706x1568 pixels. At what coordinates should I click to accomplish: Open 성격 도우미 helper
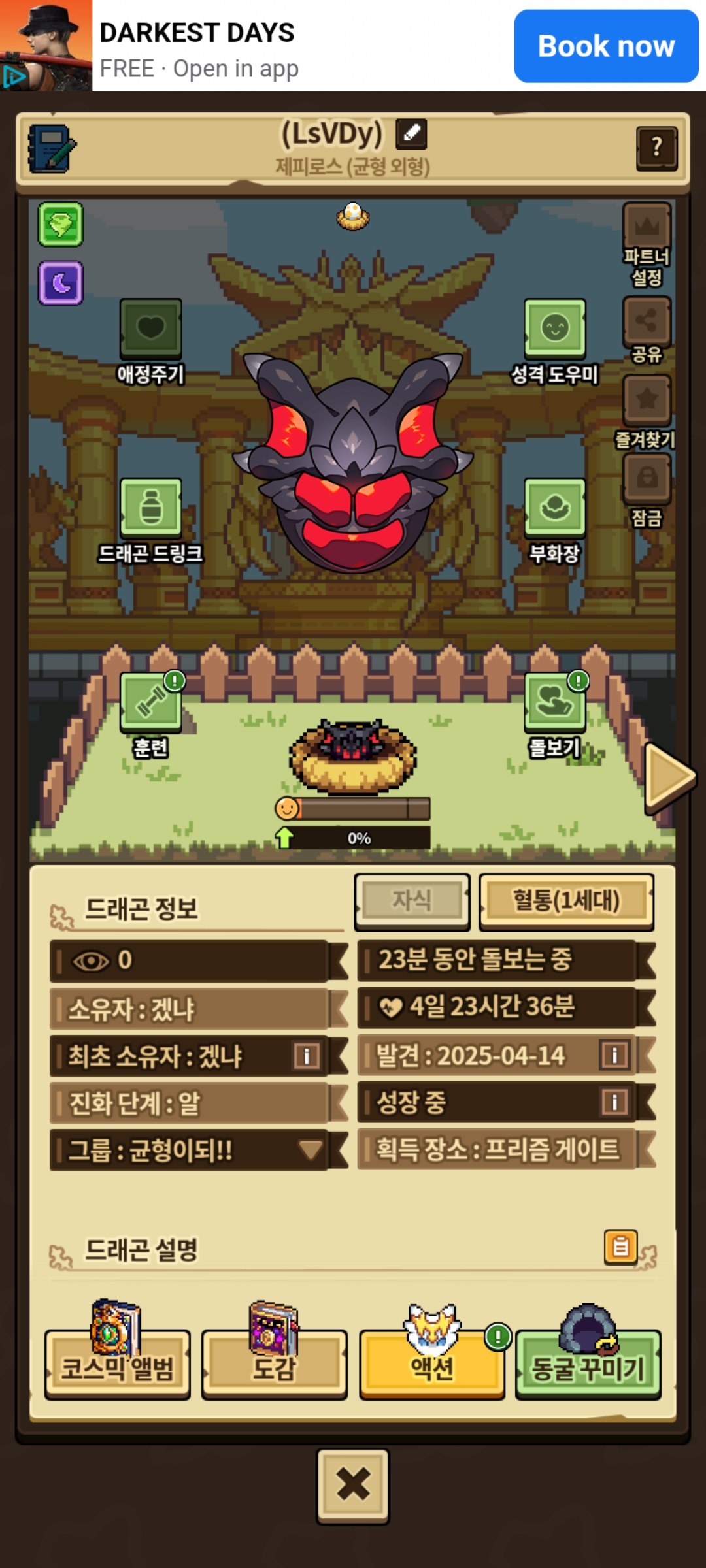point(554,329)
